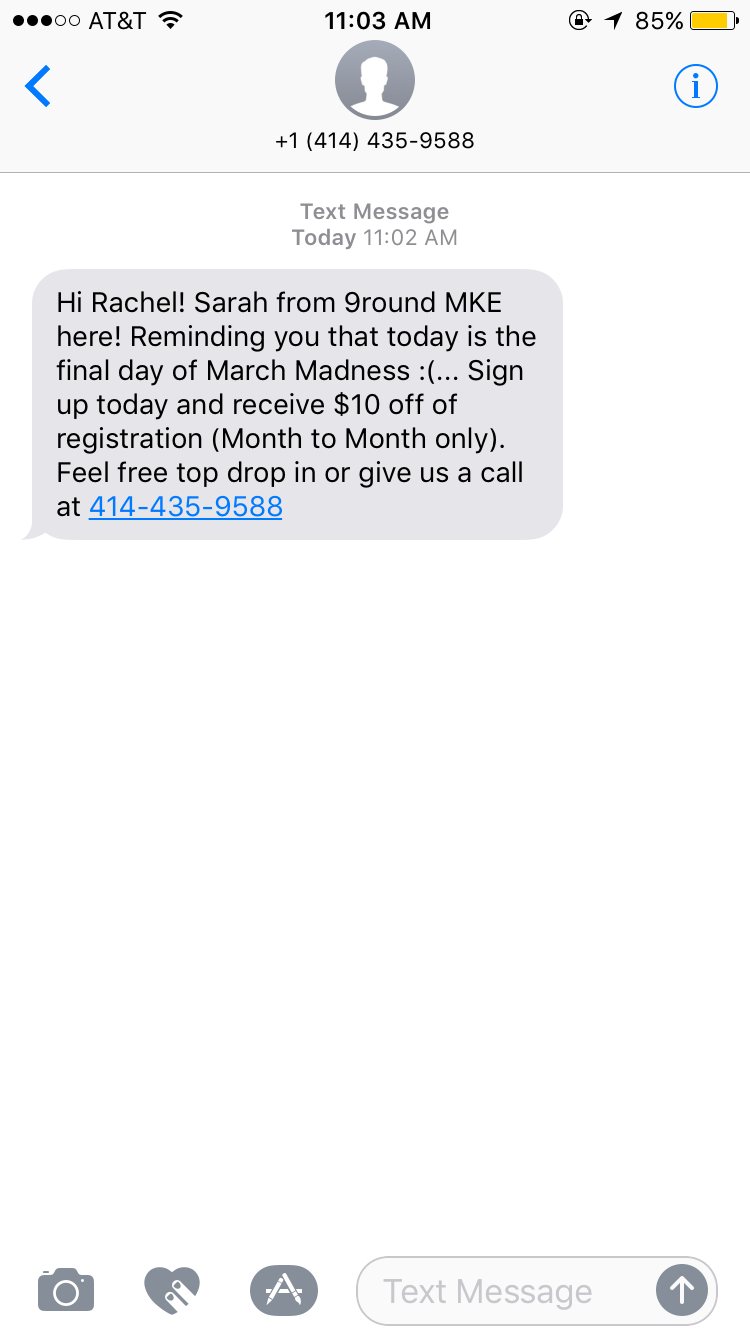750x1334 pixels.
Task: Call the linked number 414-435-9588
Action: point(186,506)
